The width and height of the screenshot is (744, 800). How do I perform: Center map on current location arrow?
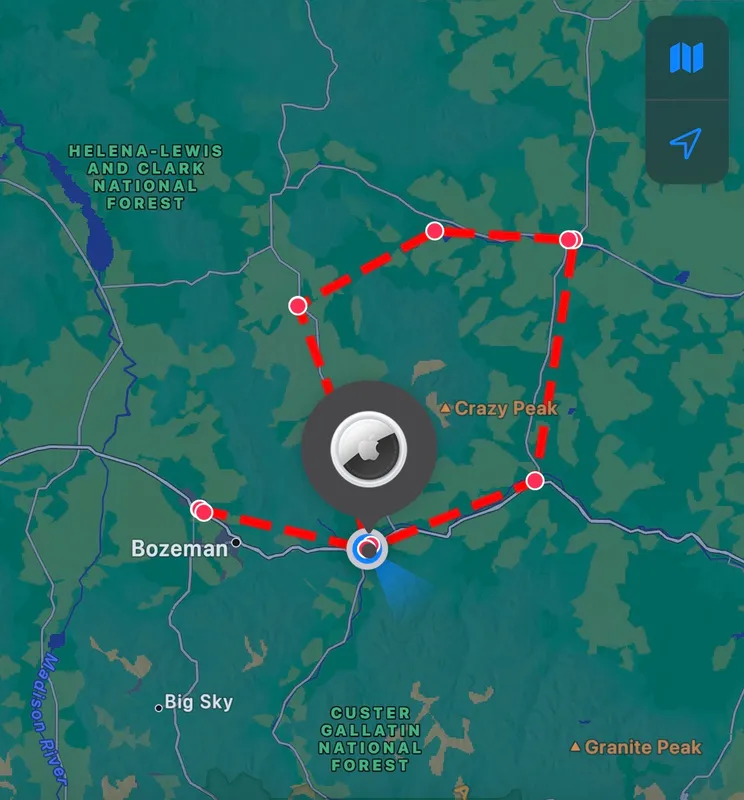point(686,143)
